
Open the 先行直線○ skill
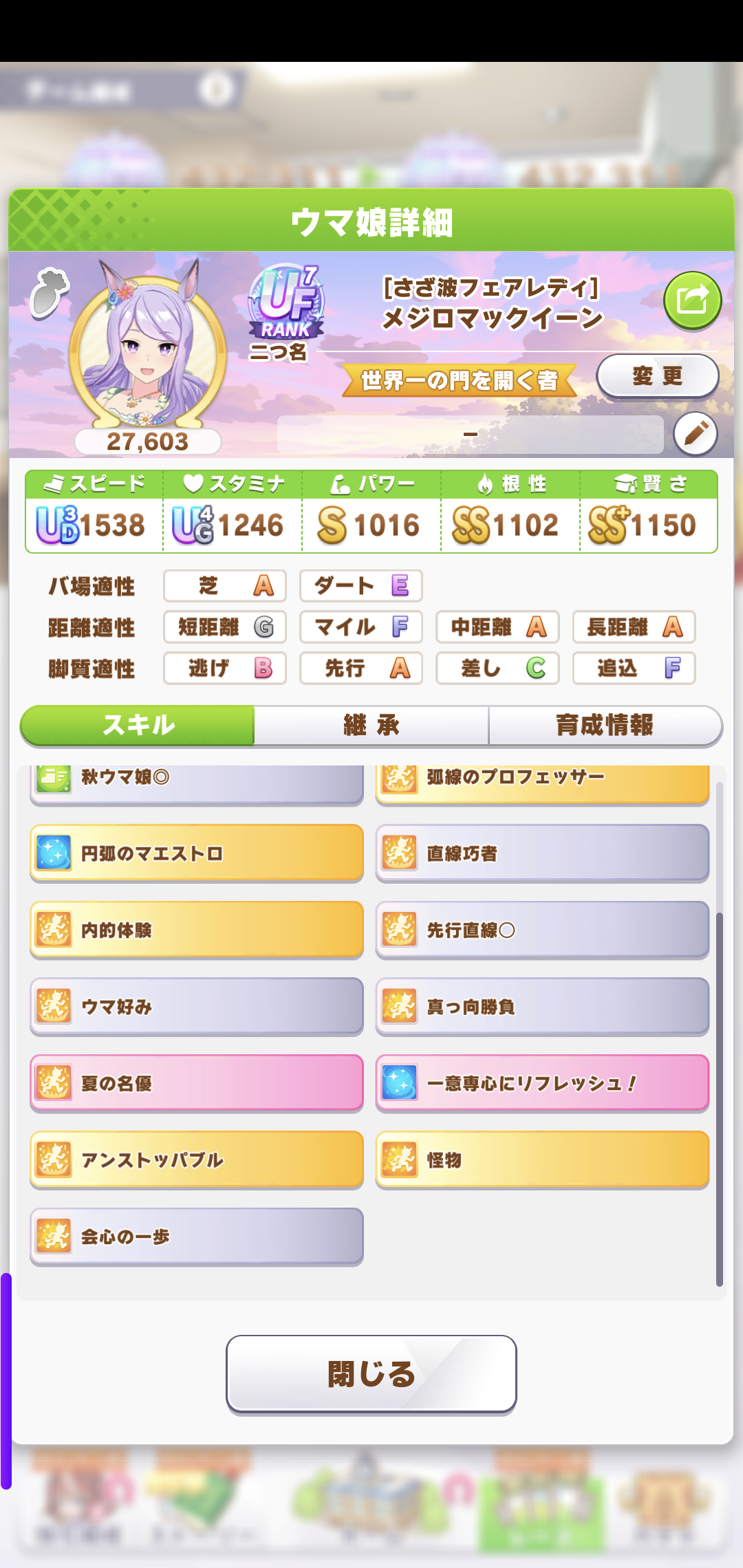[x=542, y=930]
